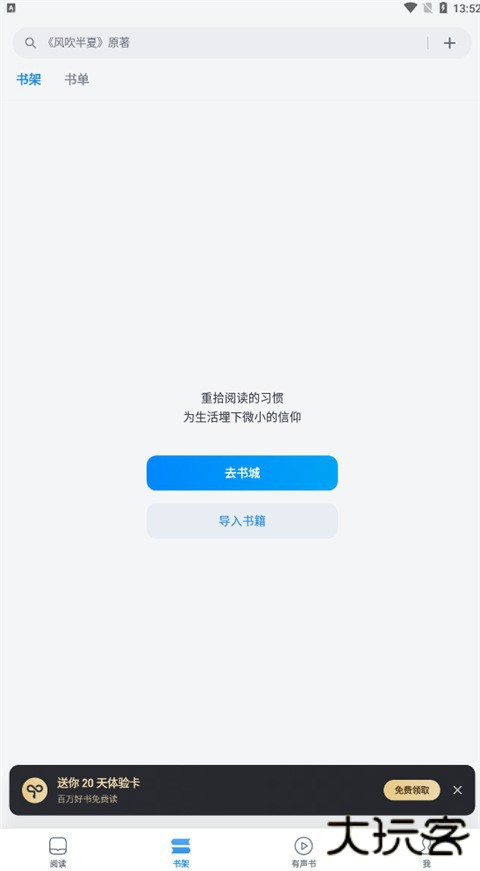Switch to the 有声书 bottom tab
This screenshot has height=871, width=480.
point(303,852)
